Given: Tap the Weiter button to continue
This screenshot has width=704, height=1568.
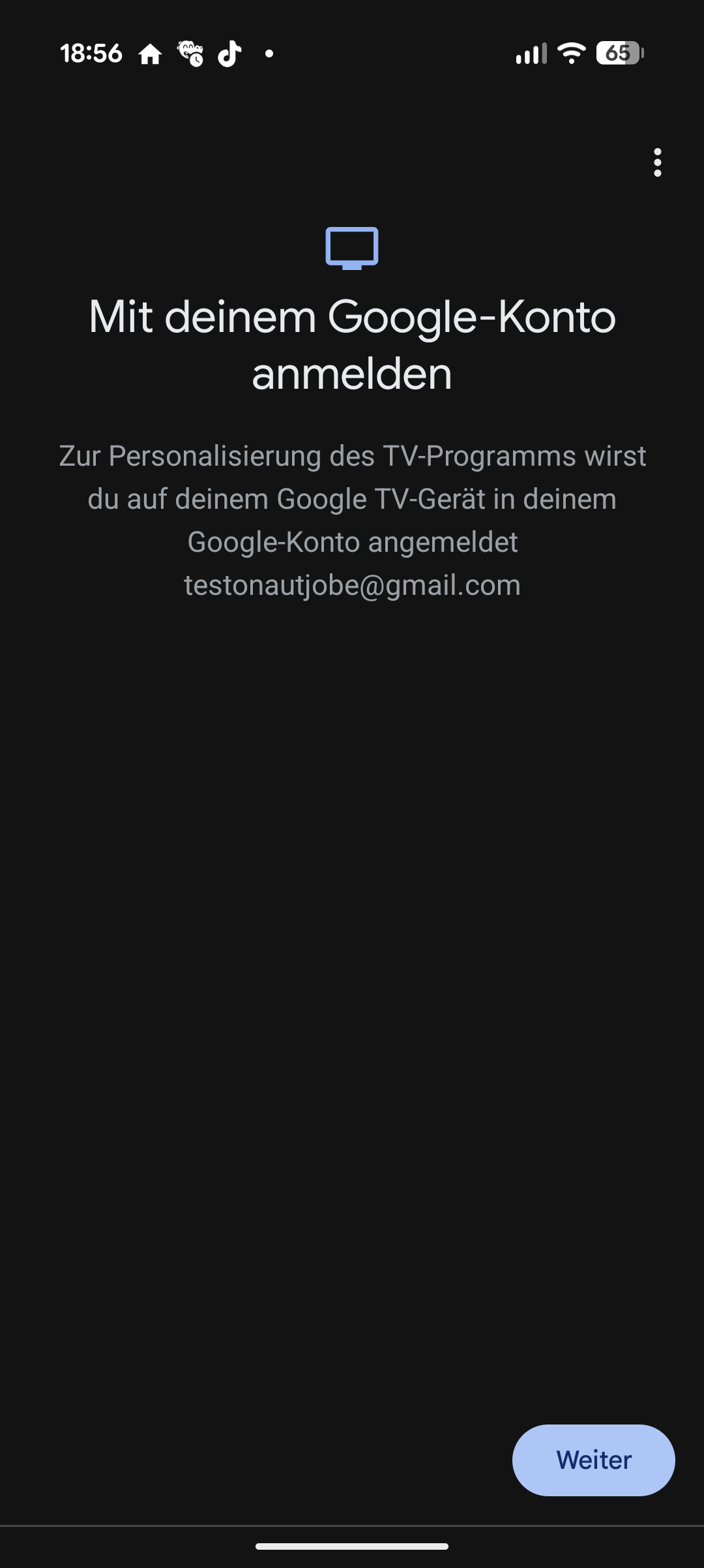Looking at the screenshot, I should coord(593,1460).
